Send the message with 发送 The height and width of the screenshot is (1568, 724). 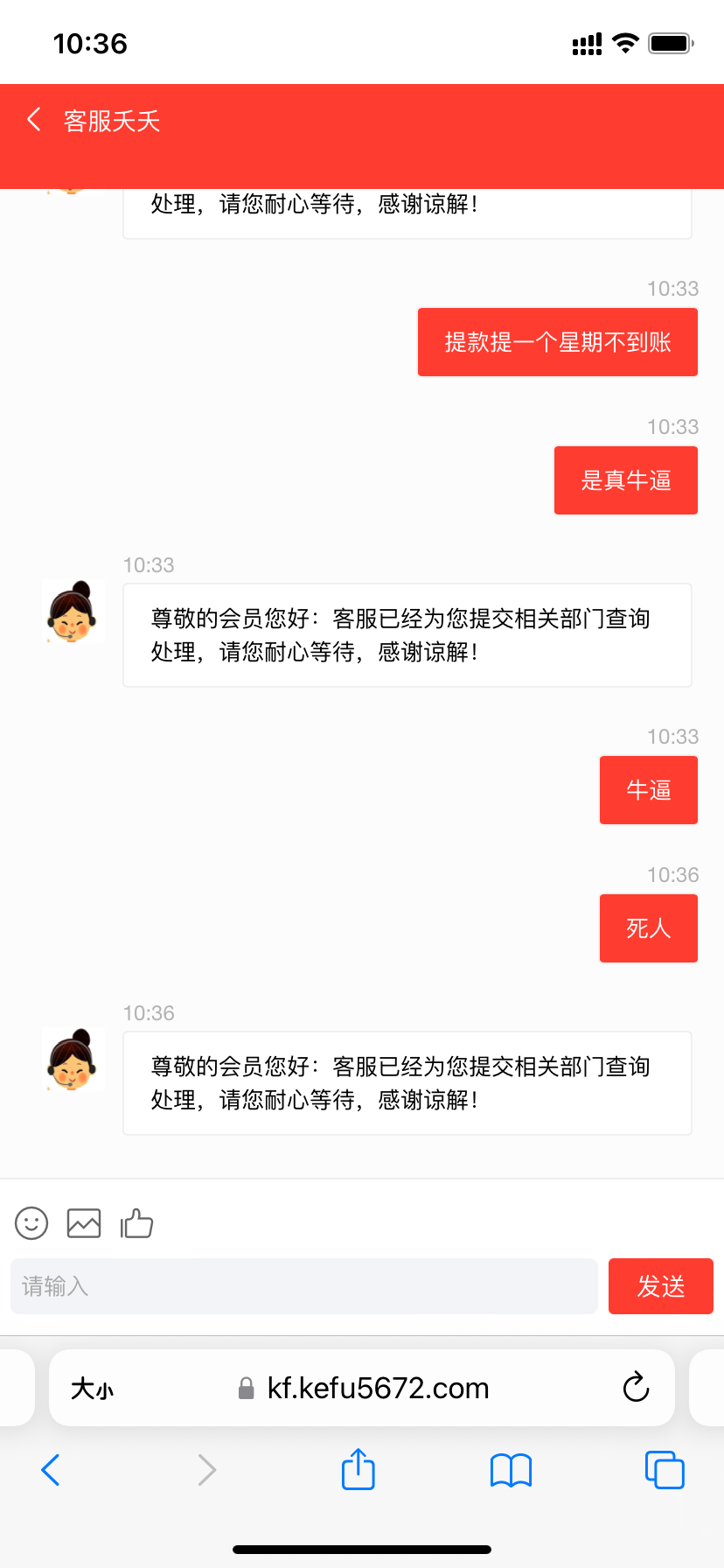[660, 1286]
